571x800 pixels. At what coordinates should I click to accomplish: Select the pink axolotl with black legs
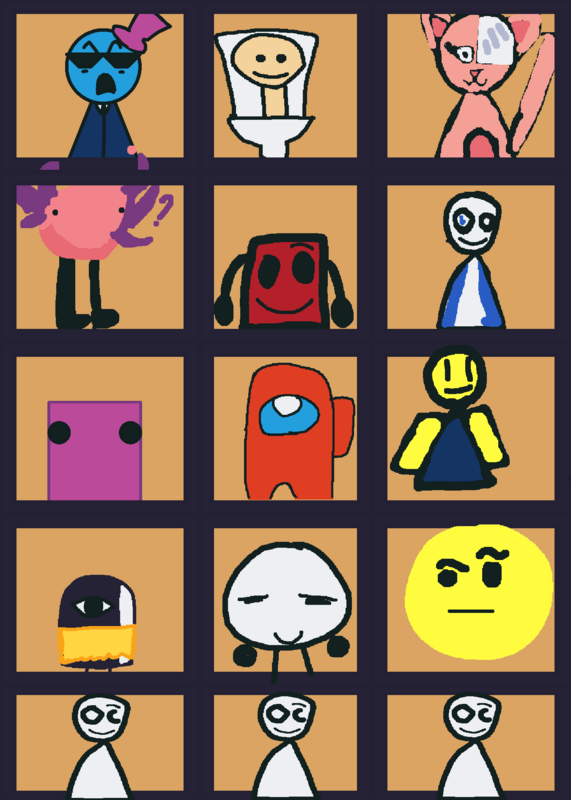point(100,257)
